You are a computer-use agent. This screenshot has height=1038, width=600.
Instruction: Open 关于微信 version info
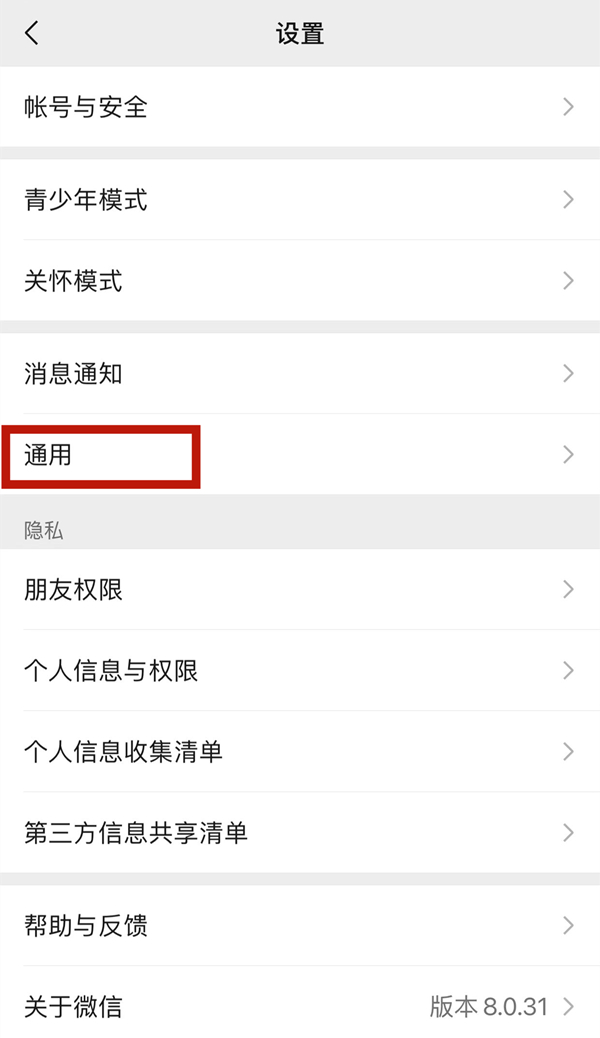[300, 1006]
